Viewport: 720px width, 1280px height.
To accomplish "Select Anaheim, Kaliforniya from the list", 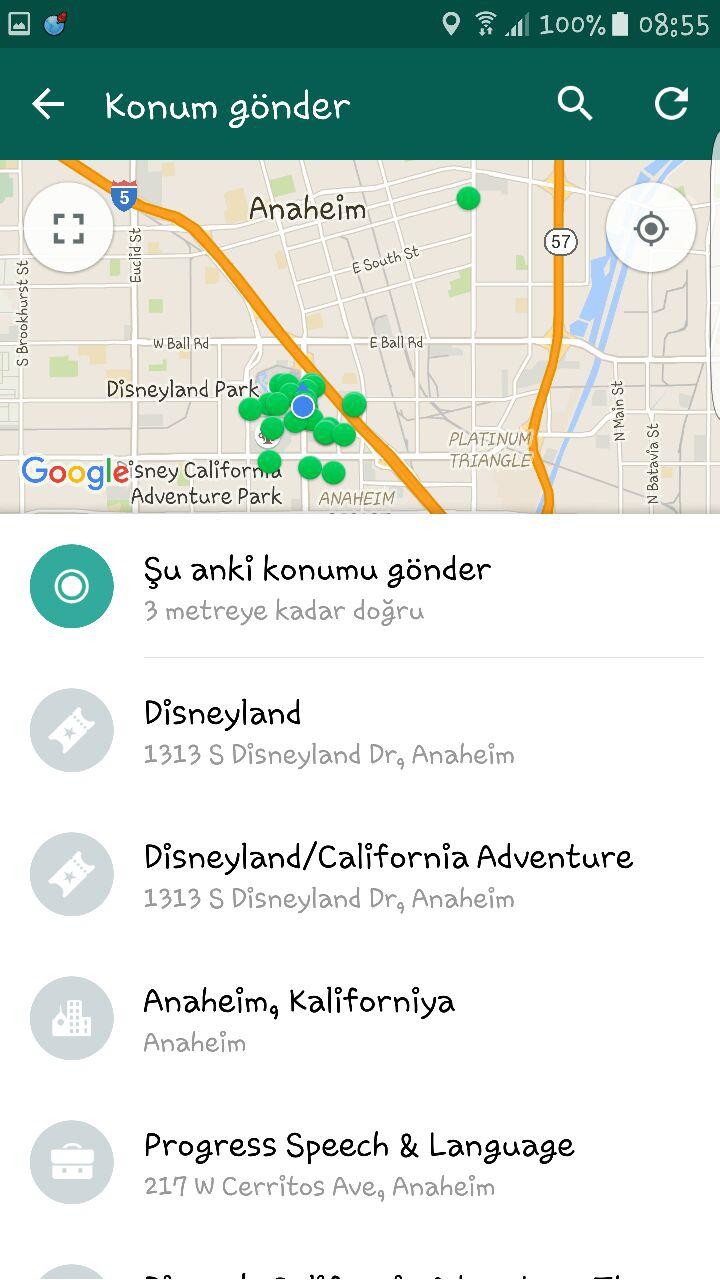I will (x=360, y=1019).
